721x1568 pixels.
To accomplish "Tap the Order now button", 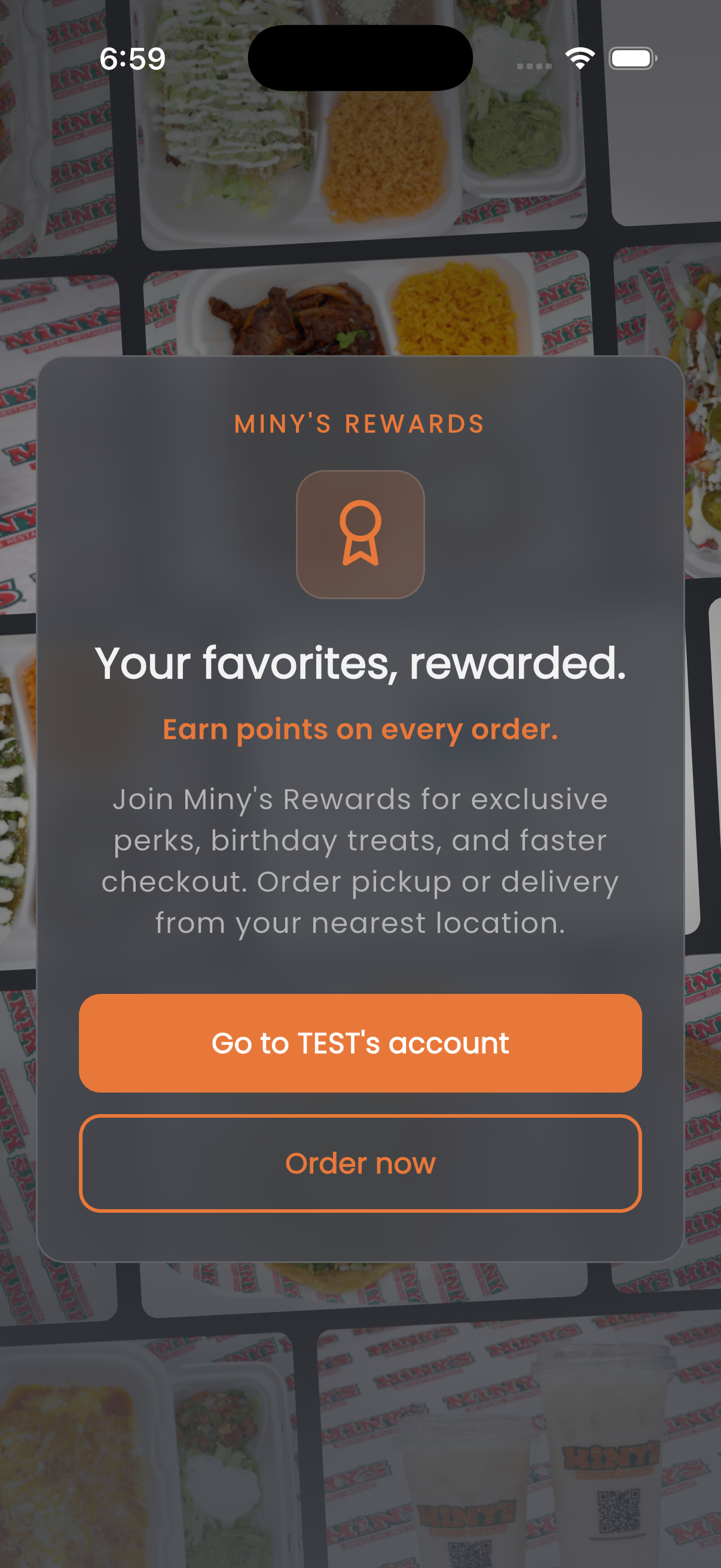I will tap(360, 1163).
